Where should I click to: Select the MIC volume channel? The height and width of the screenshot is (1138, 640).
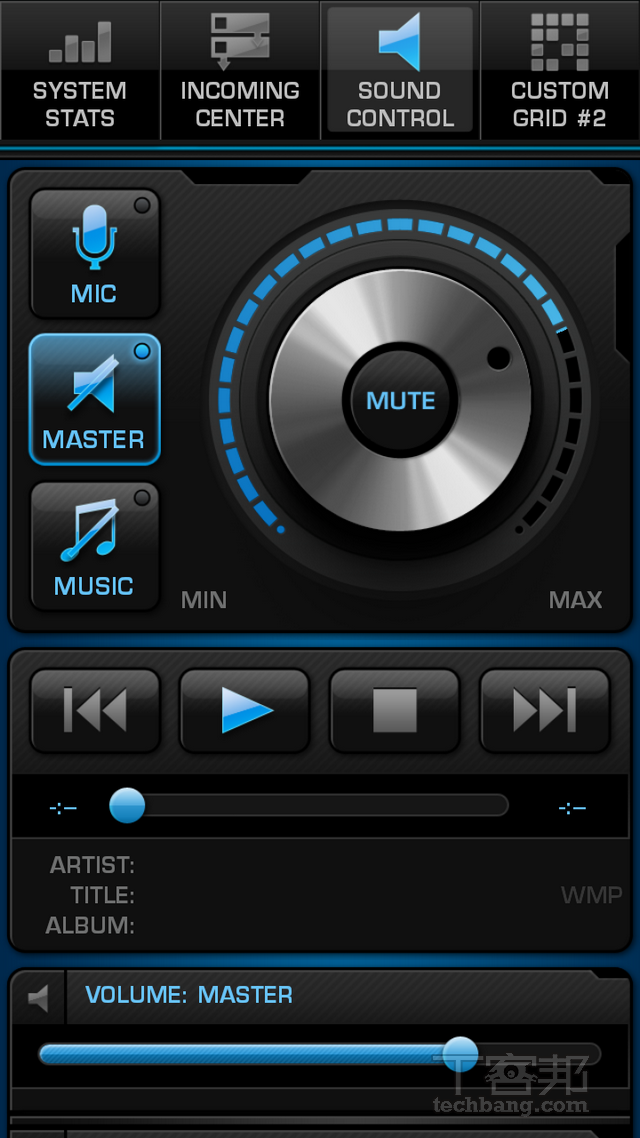(x=94, y=254)
